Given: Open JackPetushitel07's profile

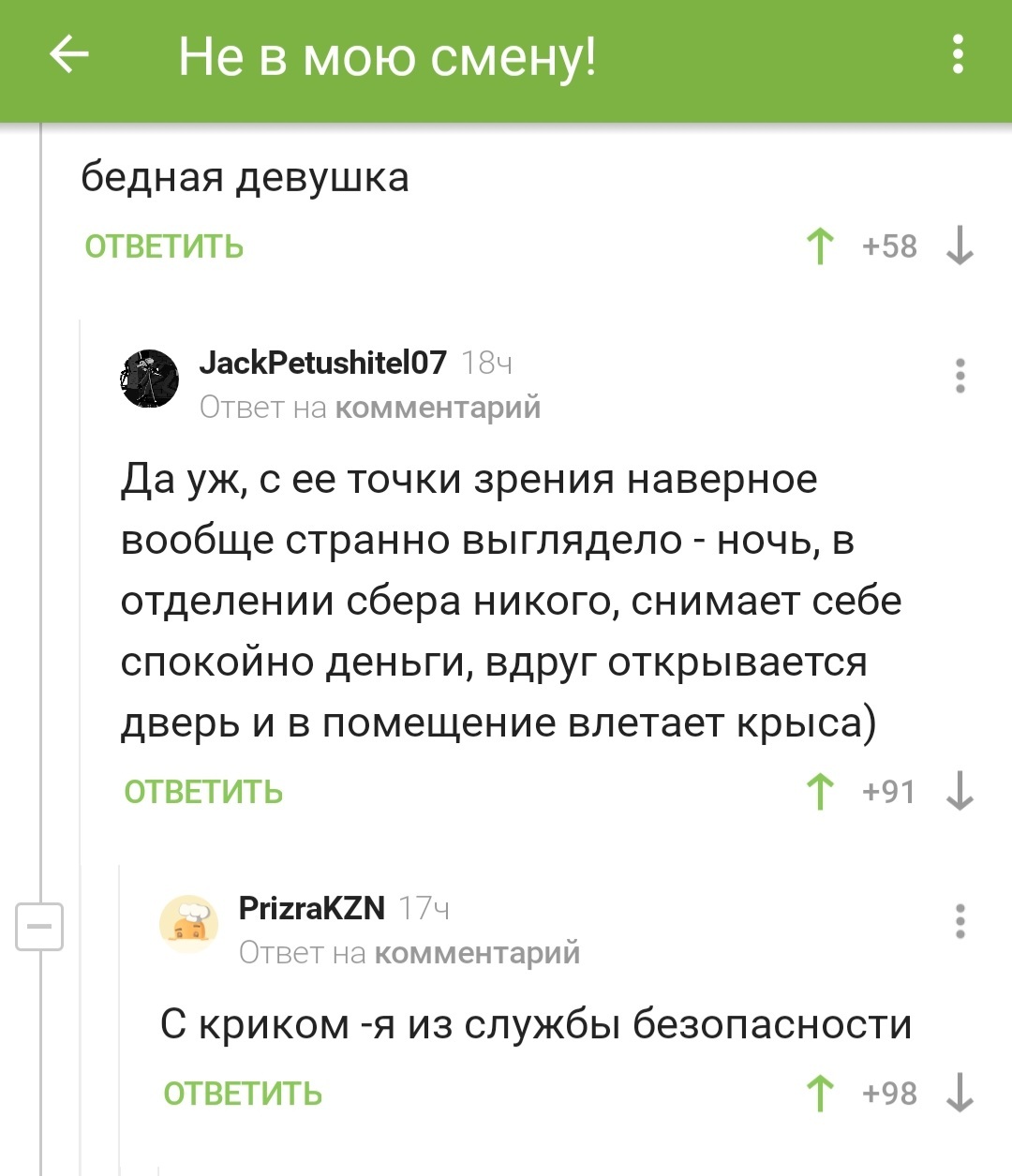Looking at the screenshot, I should (322, 363).
